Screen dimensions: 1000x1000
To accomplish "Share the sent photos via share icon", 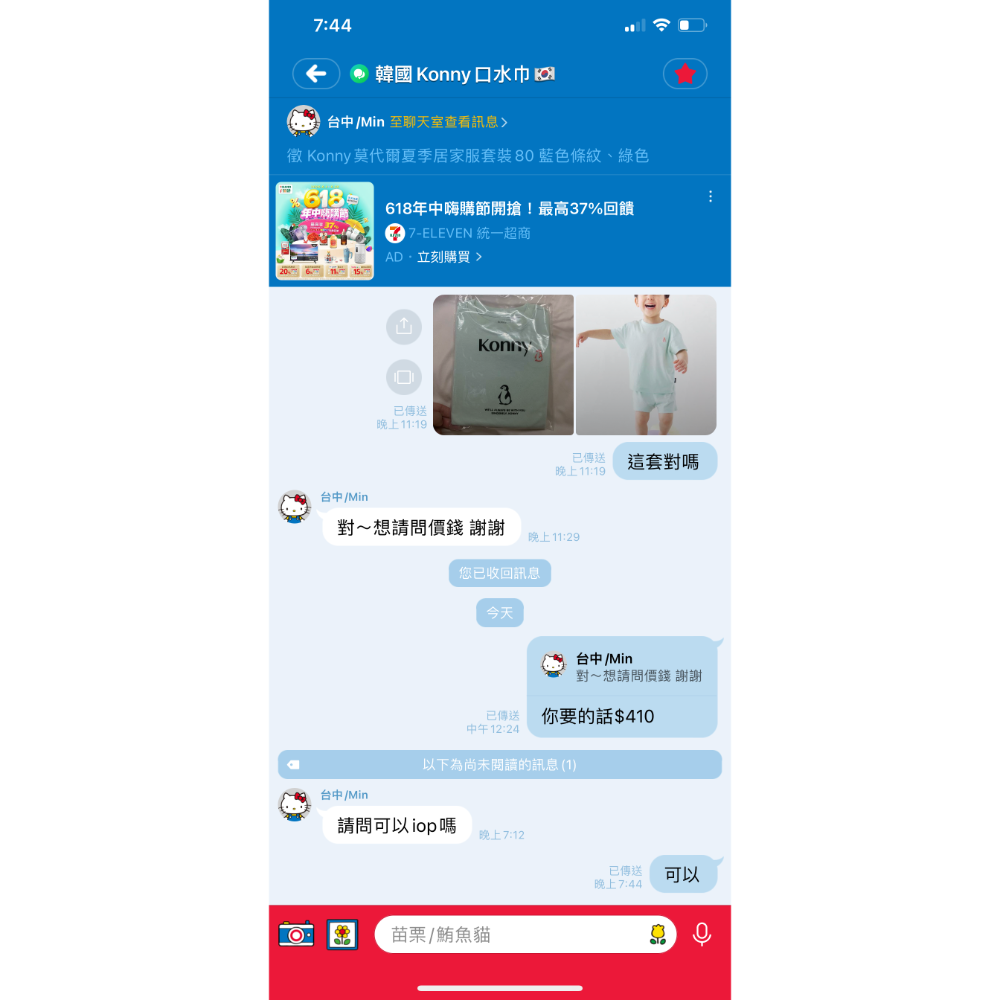I will (x=404, y=327).
